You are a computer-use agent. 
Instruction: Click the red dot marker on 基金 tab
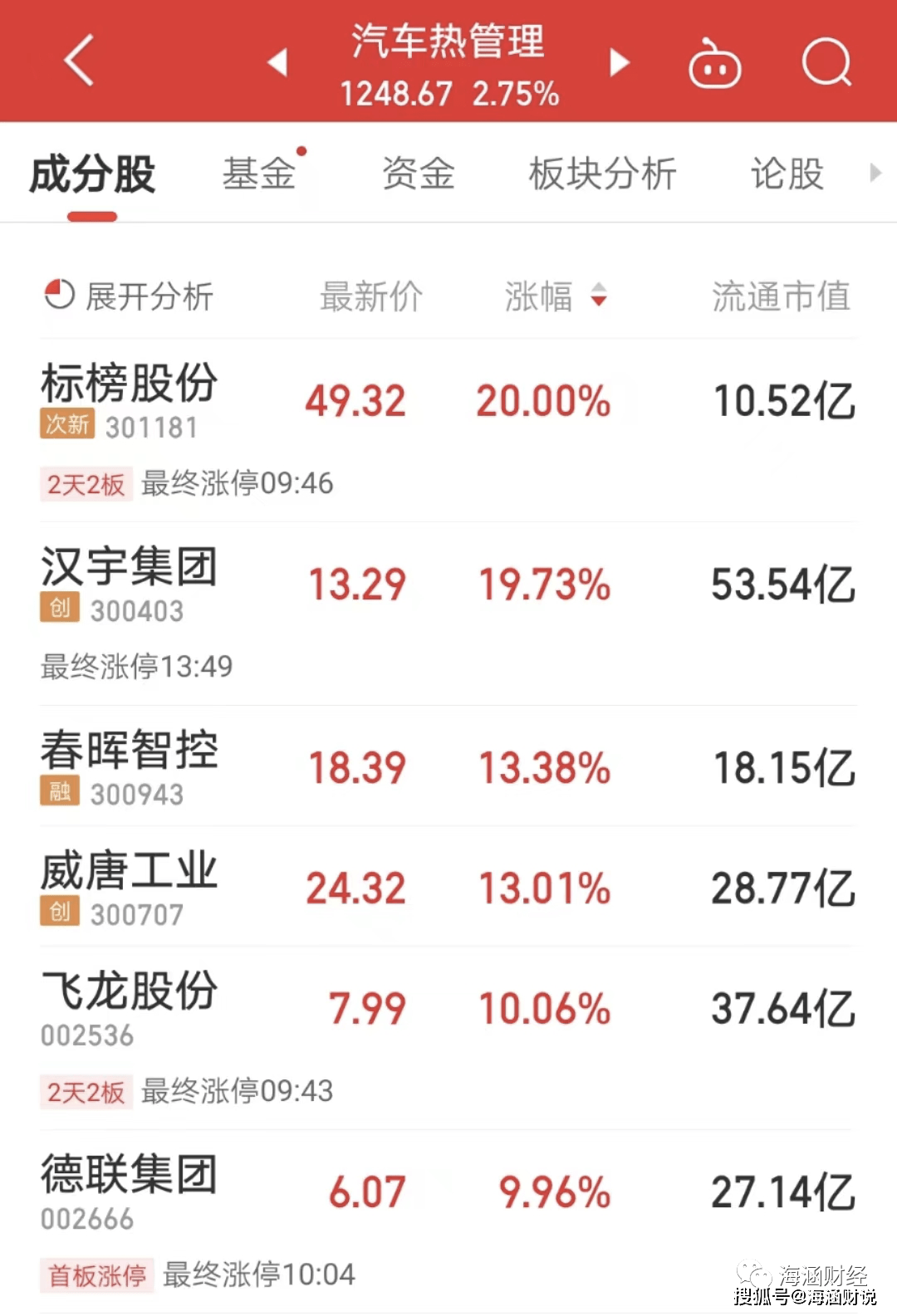pyautogui.click(x=302, y=150)
